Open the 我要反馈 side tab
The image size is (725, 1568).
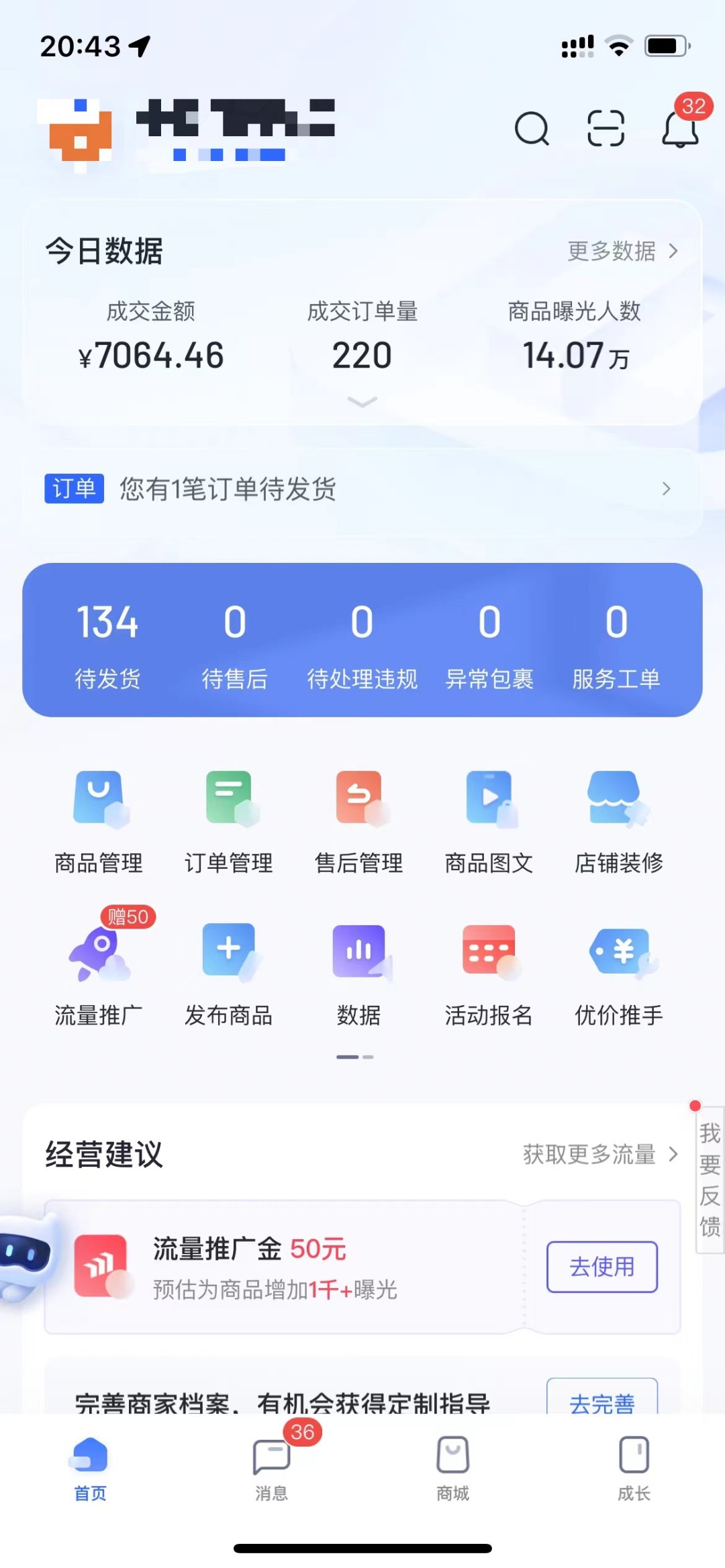(x=710, y=1180)
